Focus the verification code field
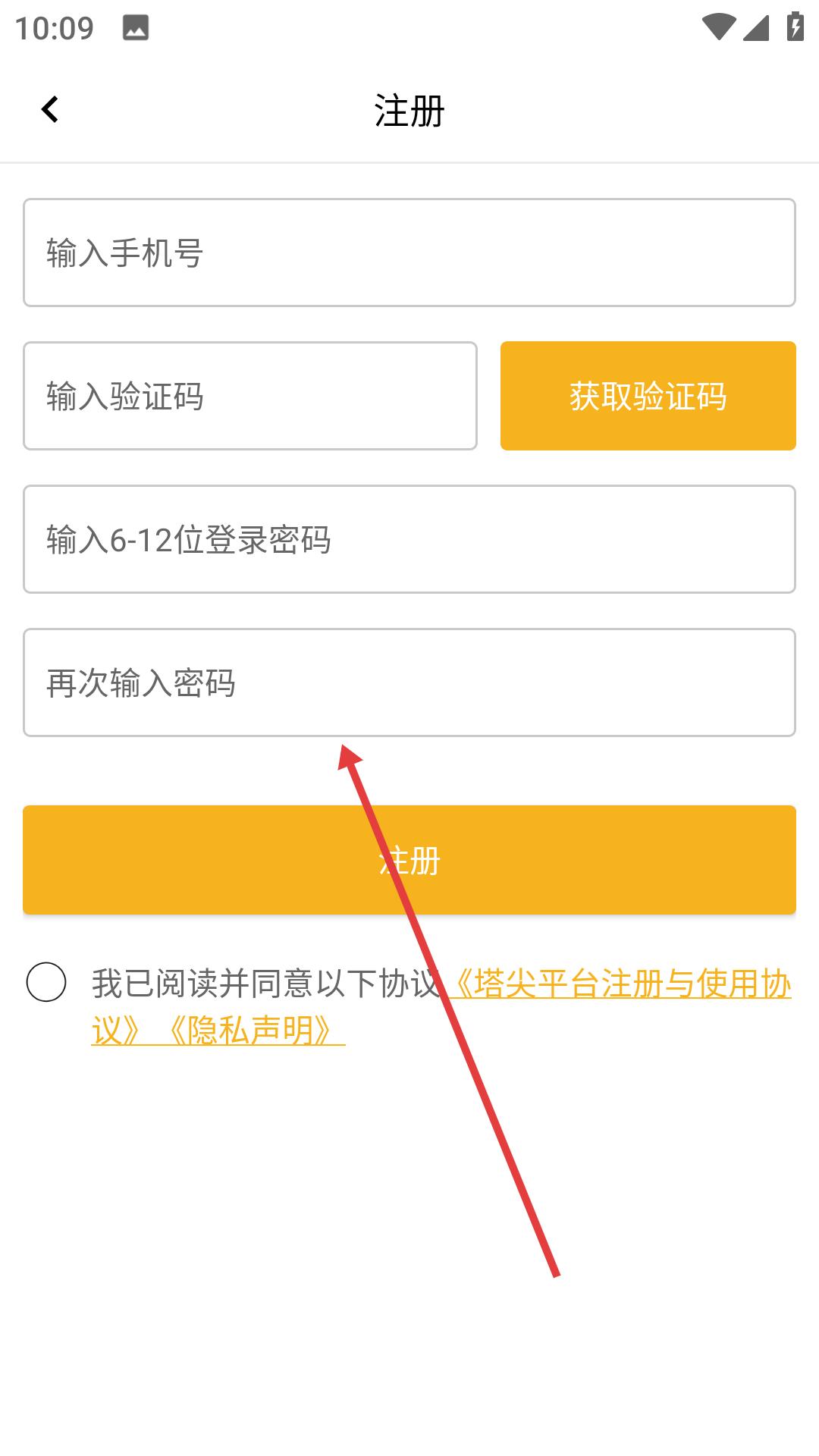Image resolution: width=819 pixels, height=1456 pixels. pyautogui.click(x=250, y=396)
